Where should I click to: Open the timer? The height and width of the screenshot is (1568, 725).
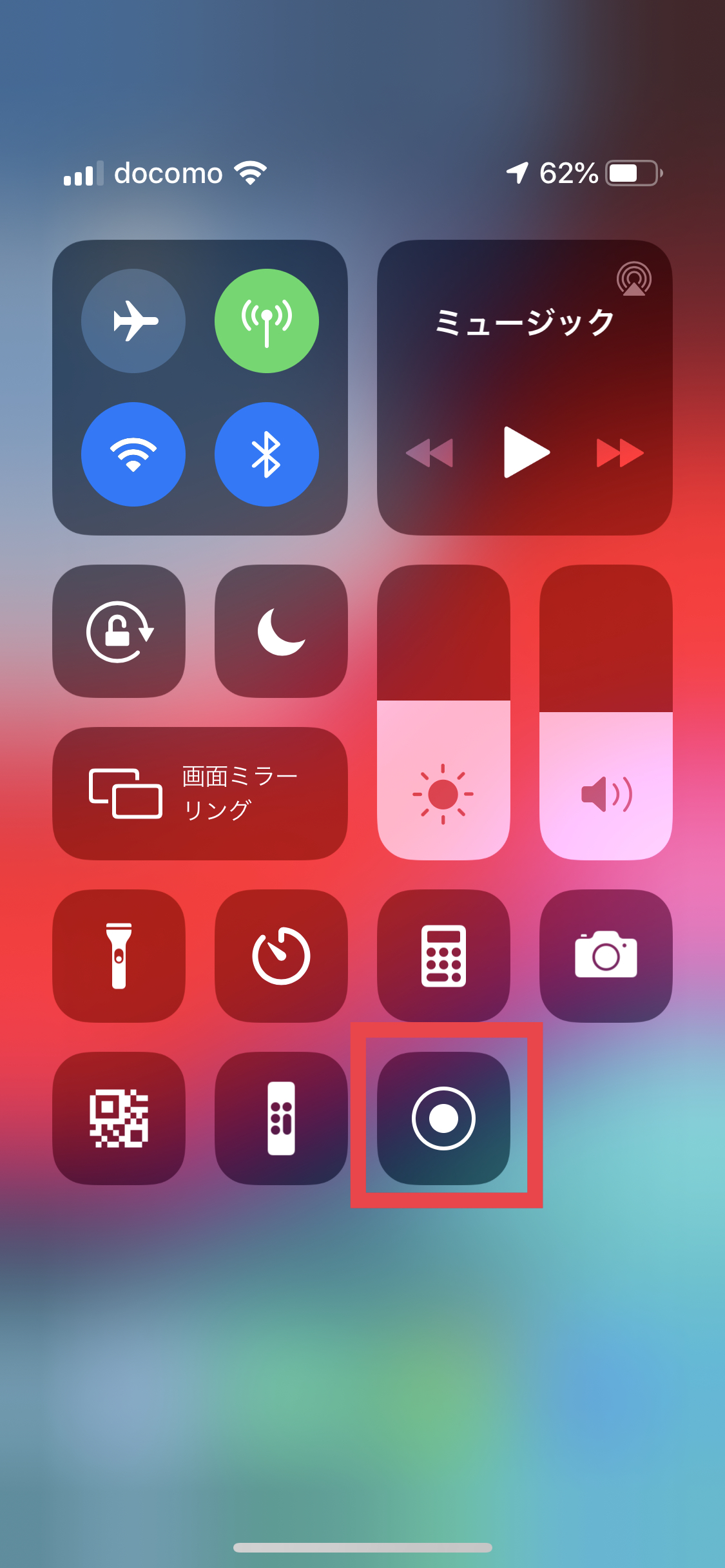tap(282, 956)
